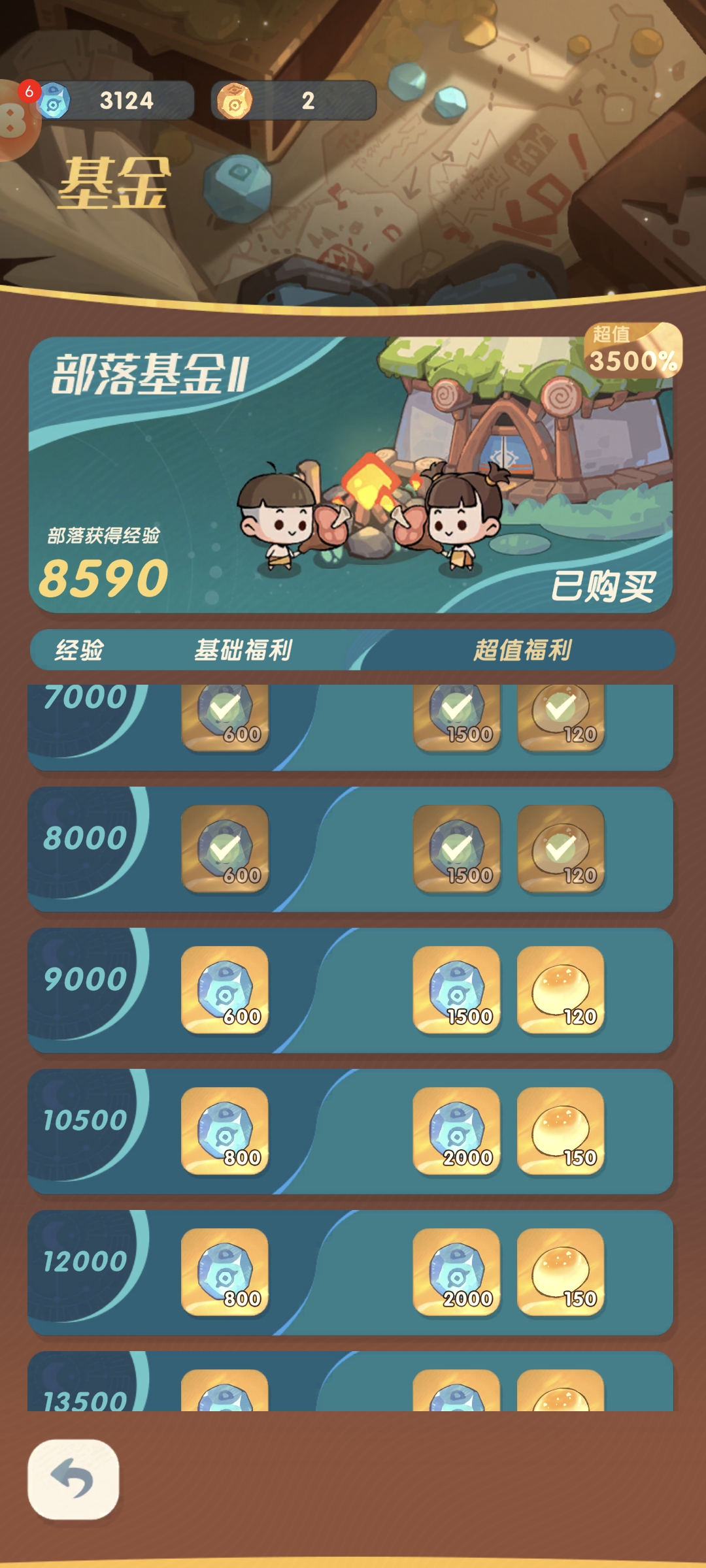
Task: Check the claimed 120 bun reward at 8000
Action: [x=561, y=849]
